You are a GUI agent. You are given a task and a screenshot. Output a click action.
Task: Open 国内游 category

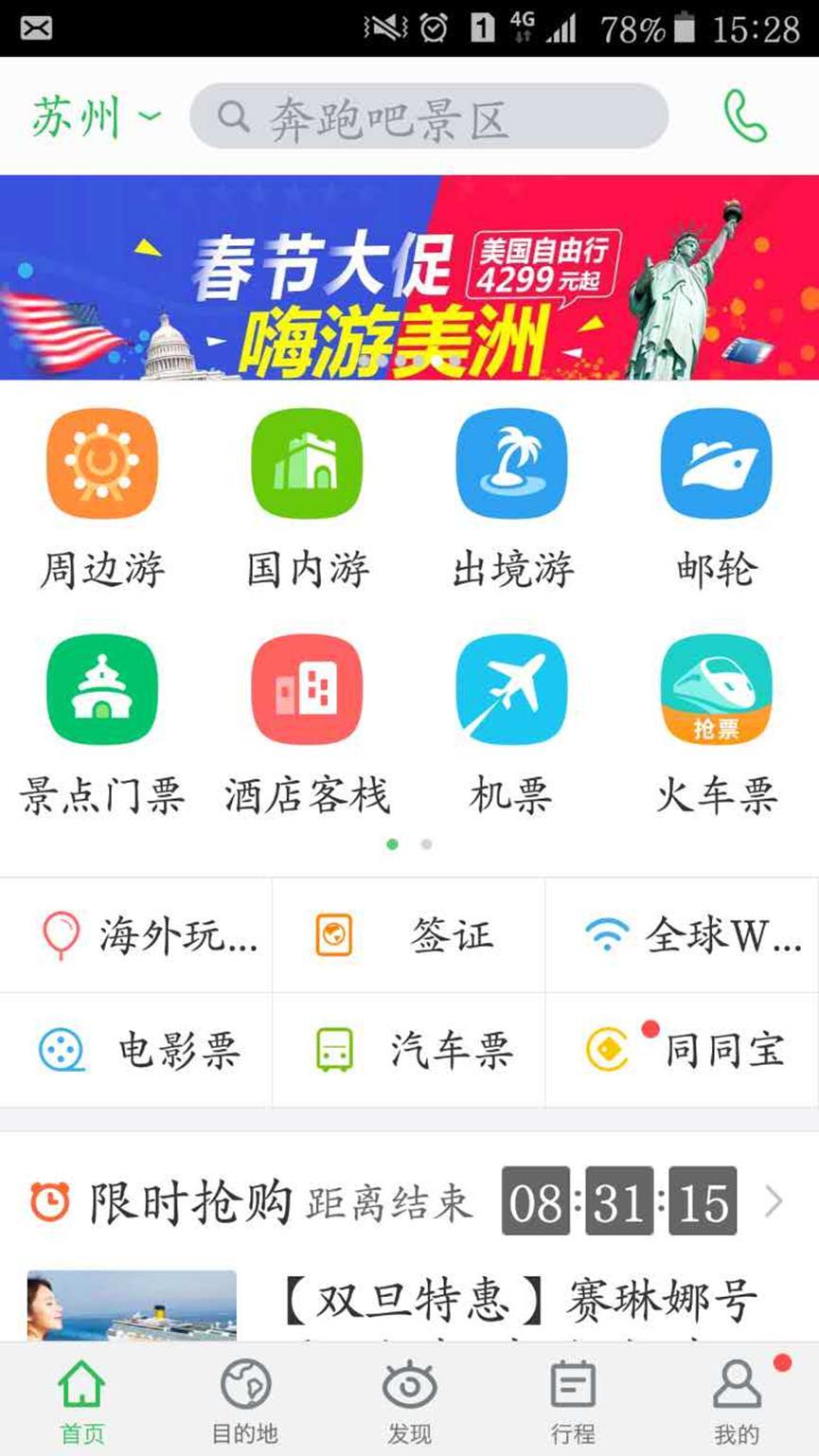[307, 499]
